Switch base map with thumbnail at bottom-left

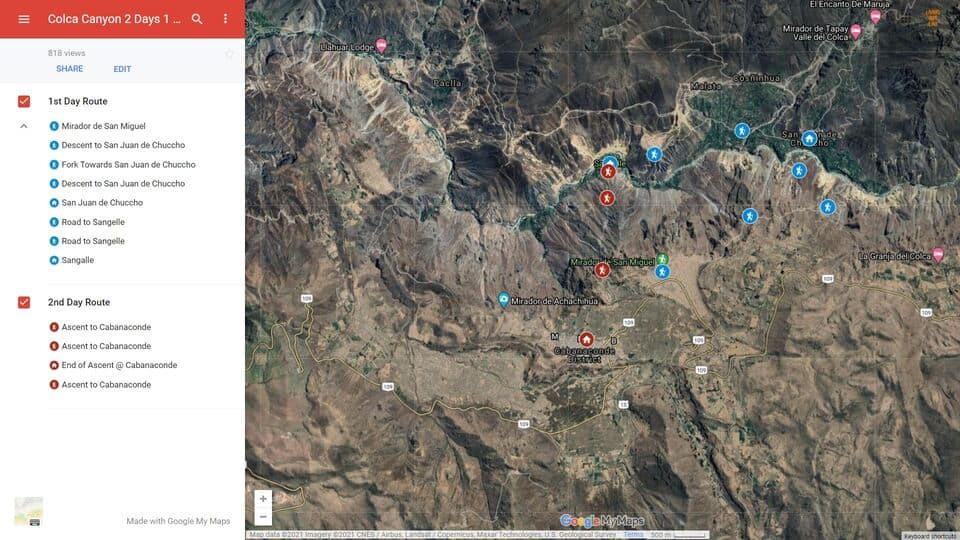pos(28,511)
